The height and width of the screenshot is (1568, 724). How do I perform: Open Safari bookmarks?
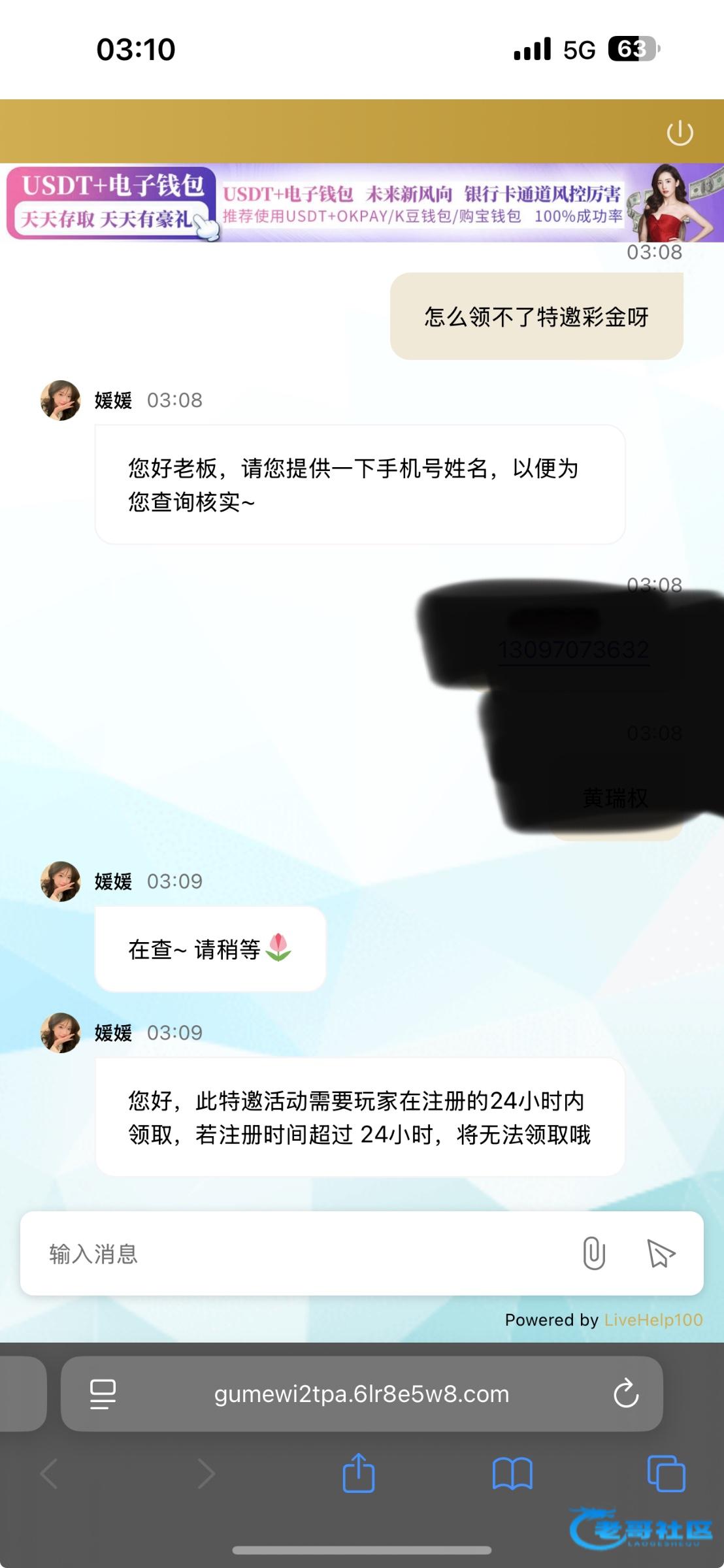tap(512, 1474)
